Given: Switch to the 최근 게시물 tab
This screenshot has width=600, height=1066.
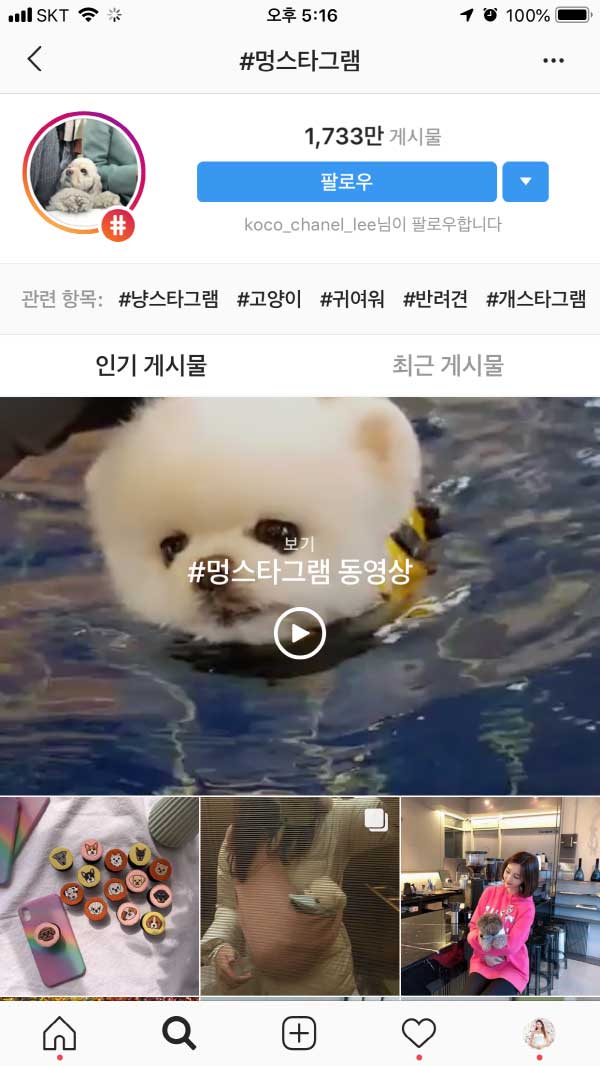Looking at the screenshot, I should tap(447, 365).
